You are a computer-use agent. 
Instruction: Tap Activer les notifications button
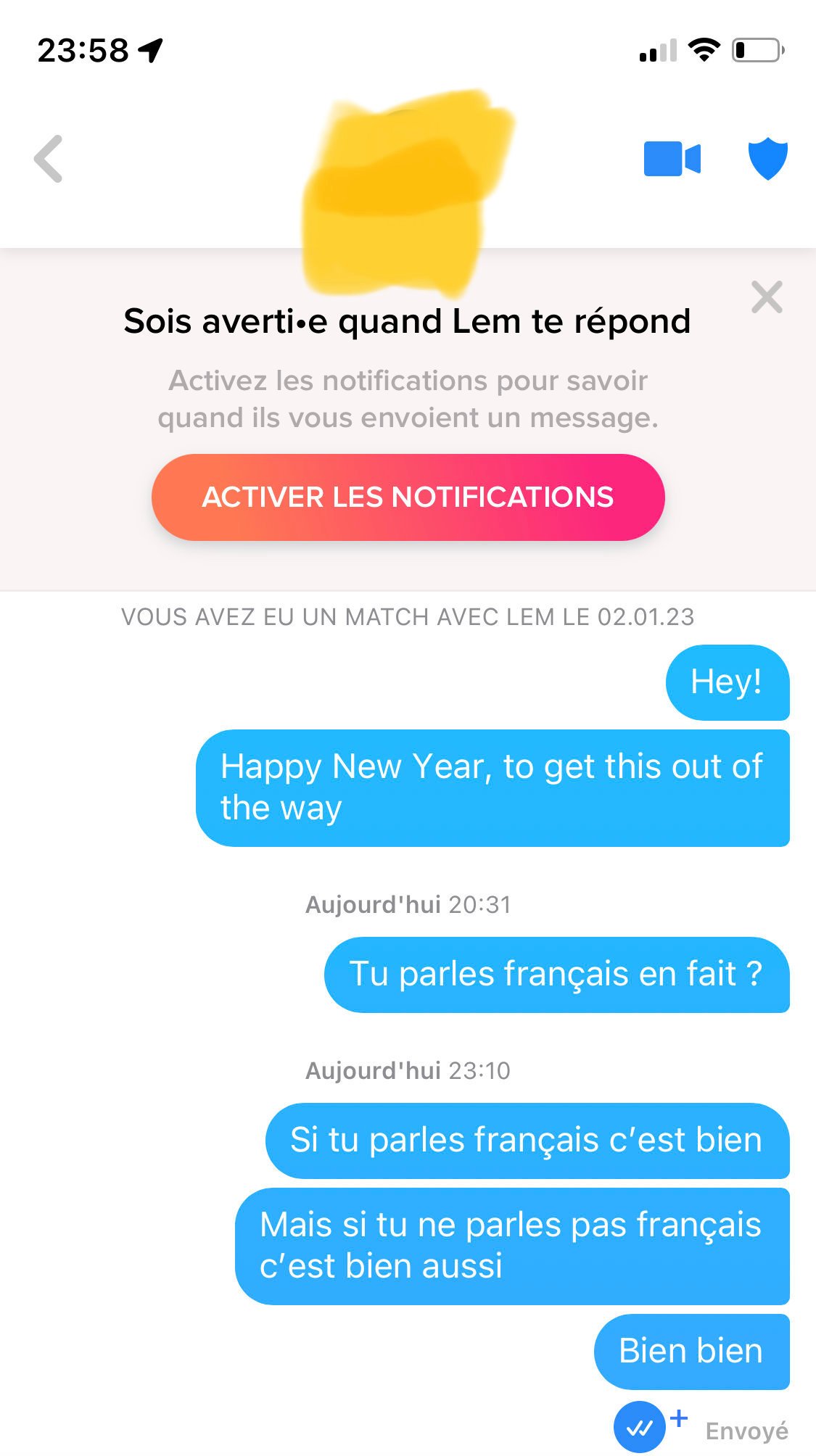[408, 497]
